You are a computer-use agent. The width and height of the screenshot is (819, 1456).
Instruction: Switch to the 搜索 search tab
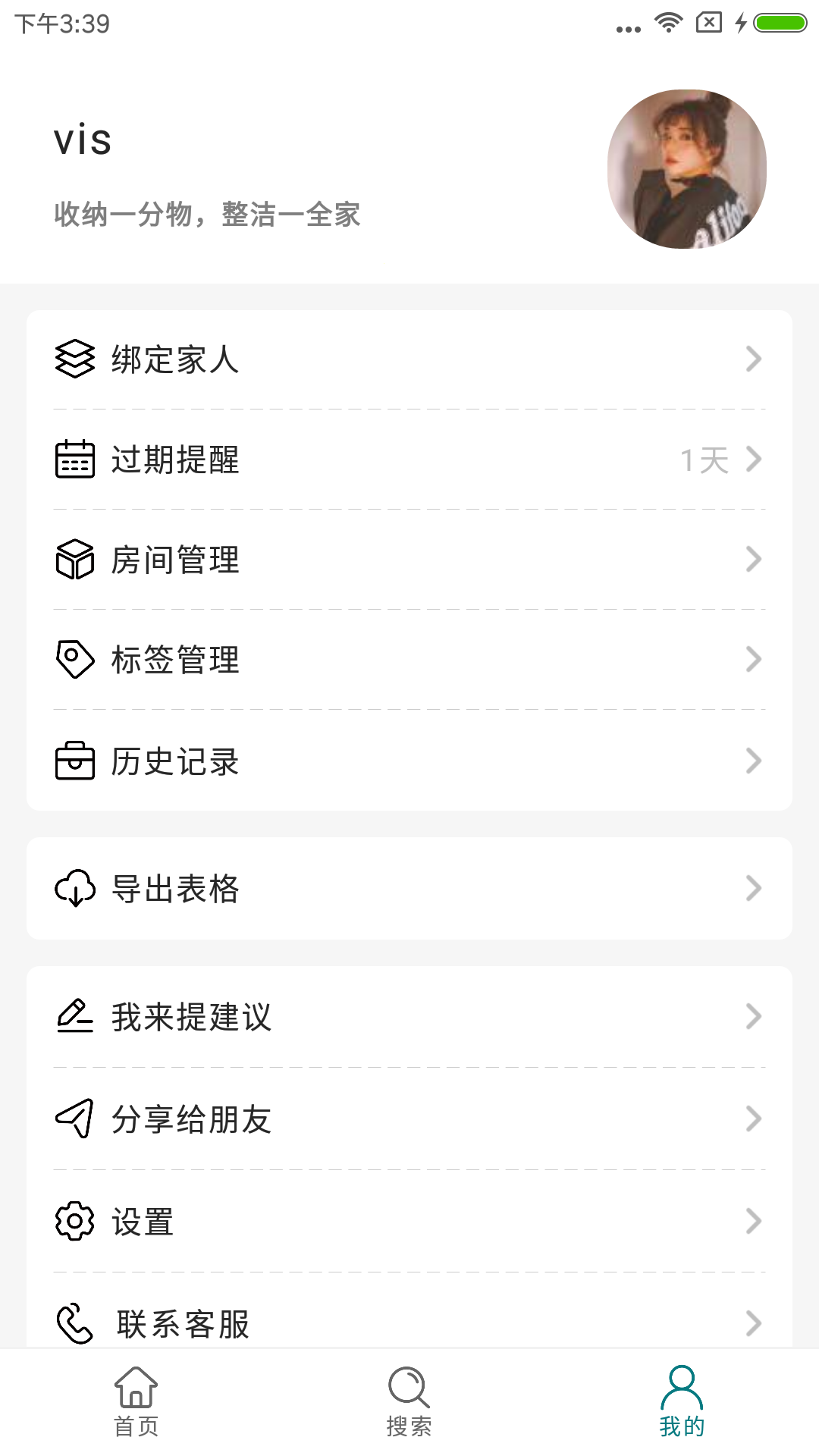pyautogui.click(x=409, y=1401)
